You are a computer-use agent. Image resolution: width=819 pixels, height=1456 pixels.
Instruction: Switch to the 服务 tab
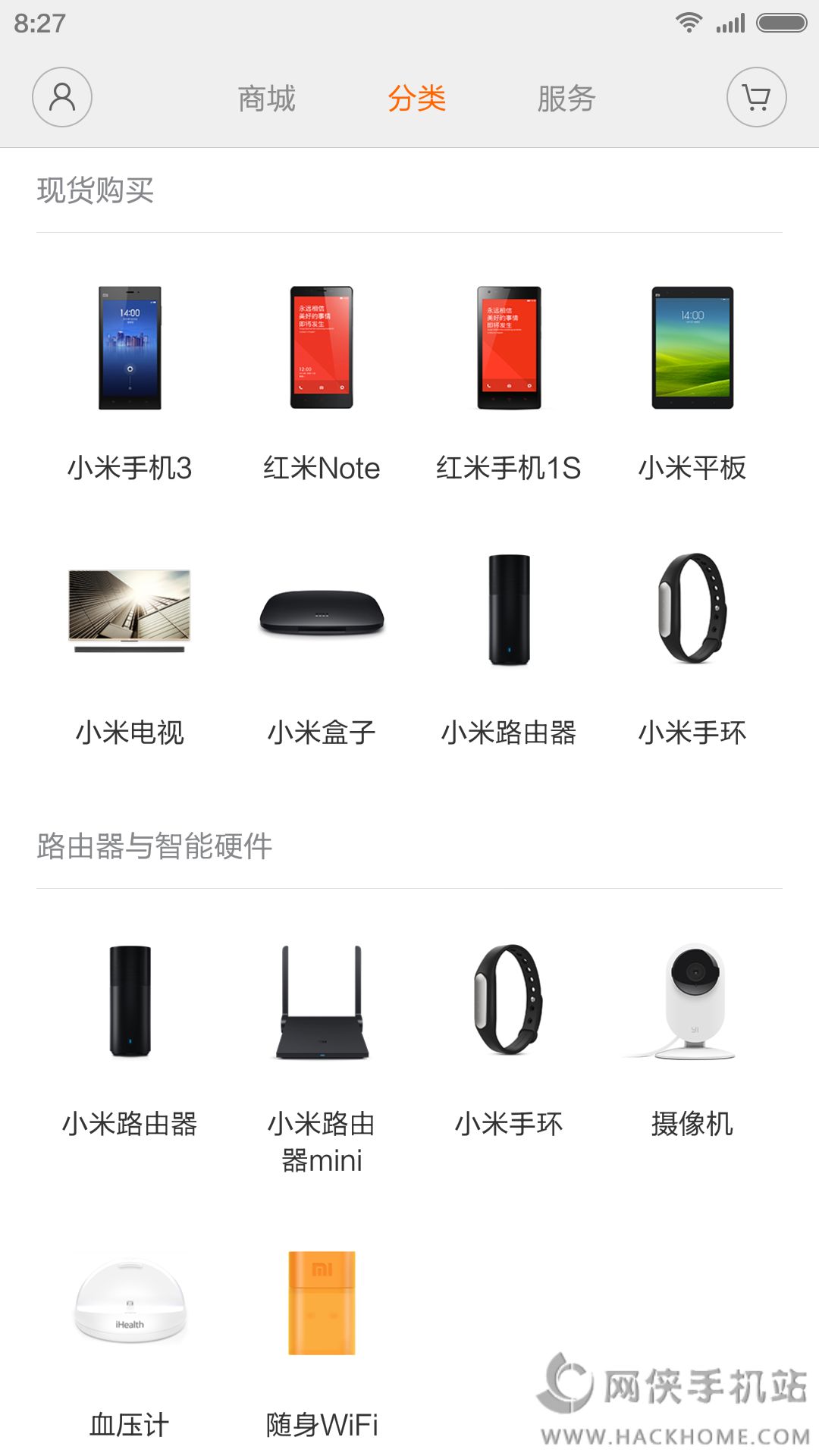pyautogui.click(x=566, y=99)
